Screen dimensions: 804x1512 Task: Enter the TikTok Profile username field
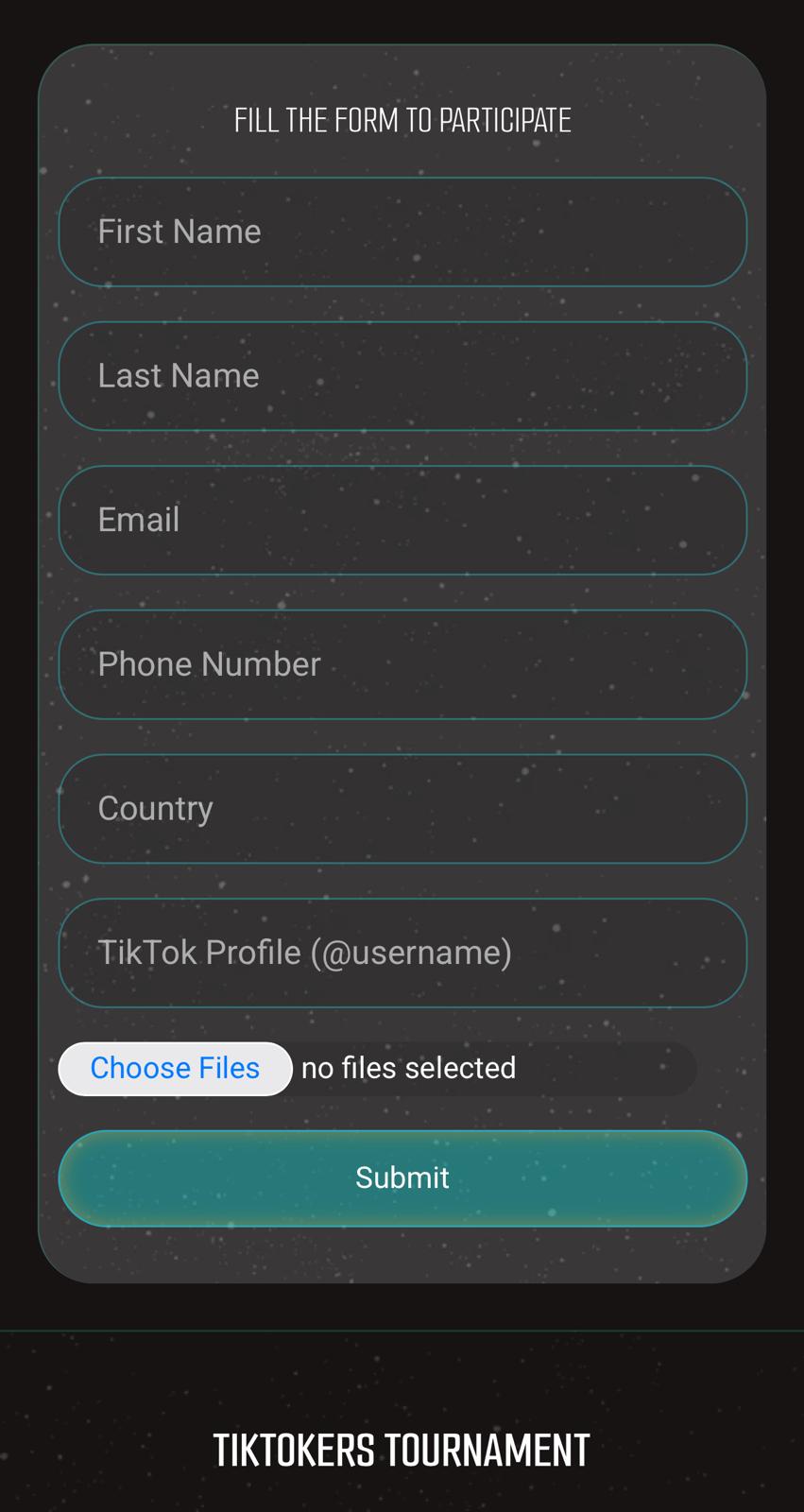click(402, 953)
